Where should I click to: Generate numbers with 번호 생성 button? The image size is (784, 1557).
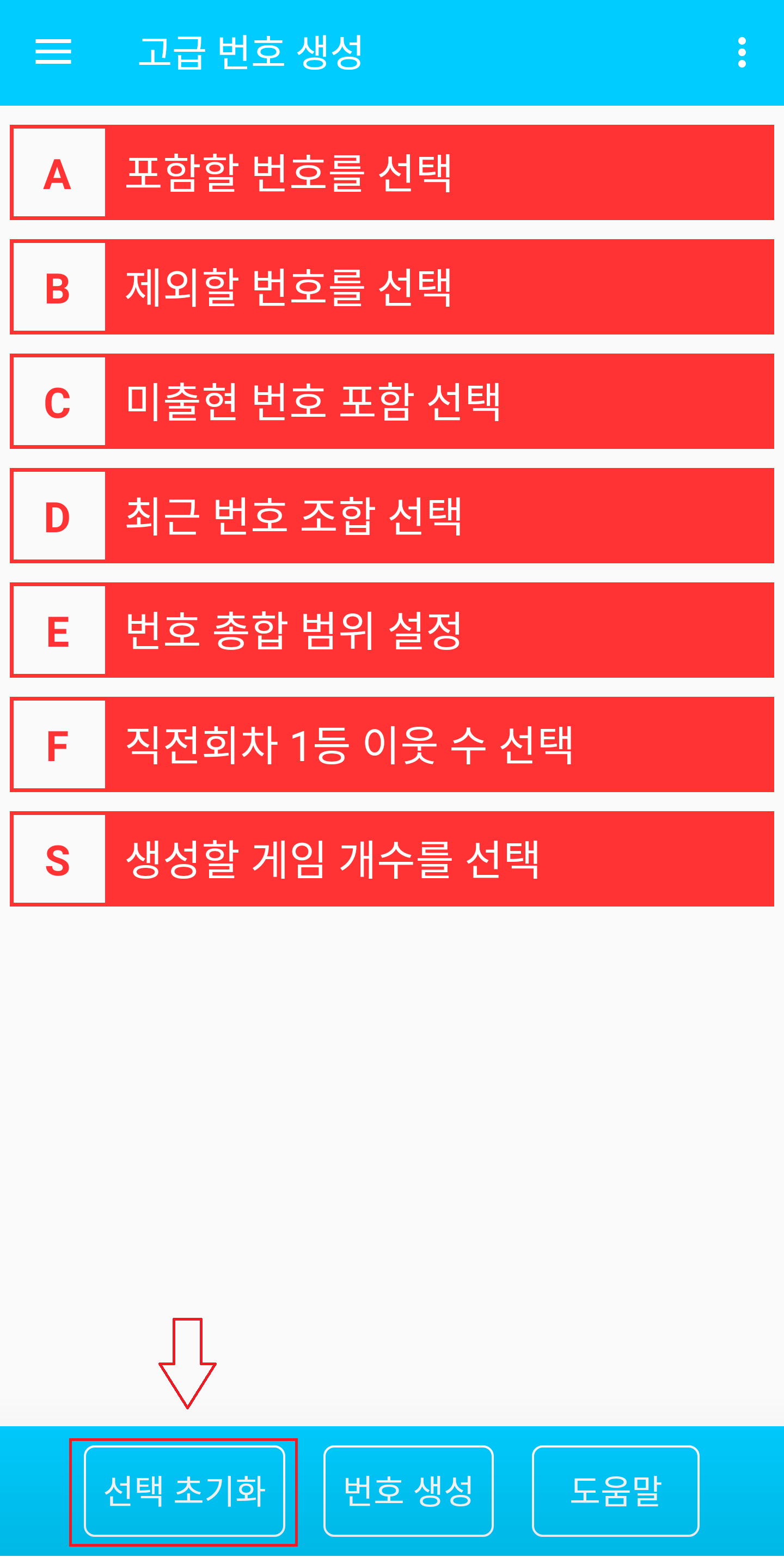pos(408,1491)
